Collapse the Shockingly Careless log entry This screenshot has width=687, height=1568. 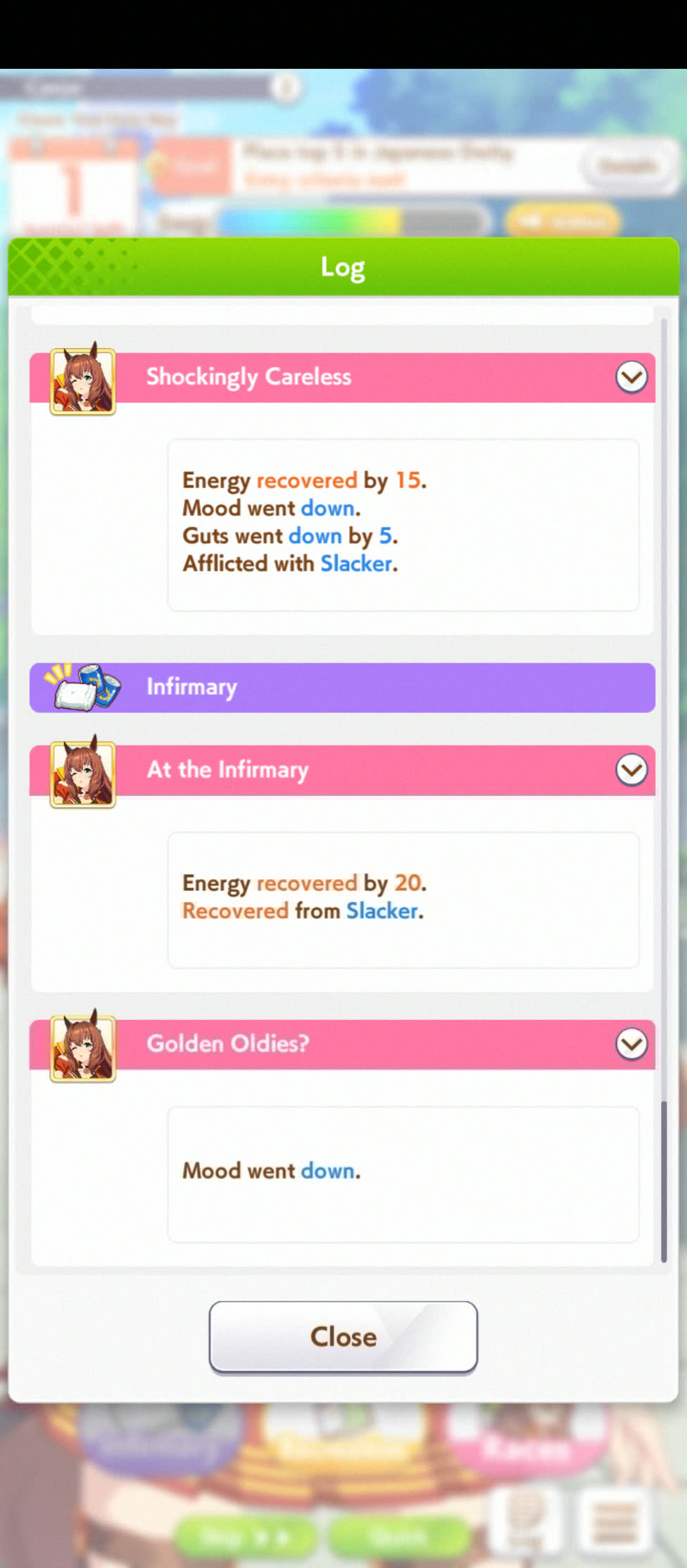click(631, 378)
